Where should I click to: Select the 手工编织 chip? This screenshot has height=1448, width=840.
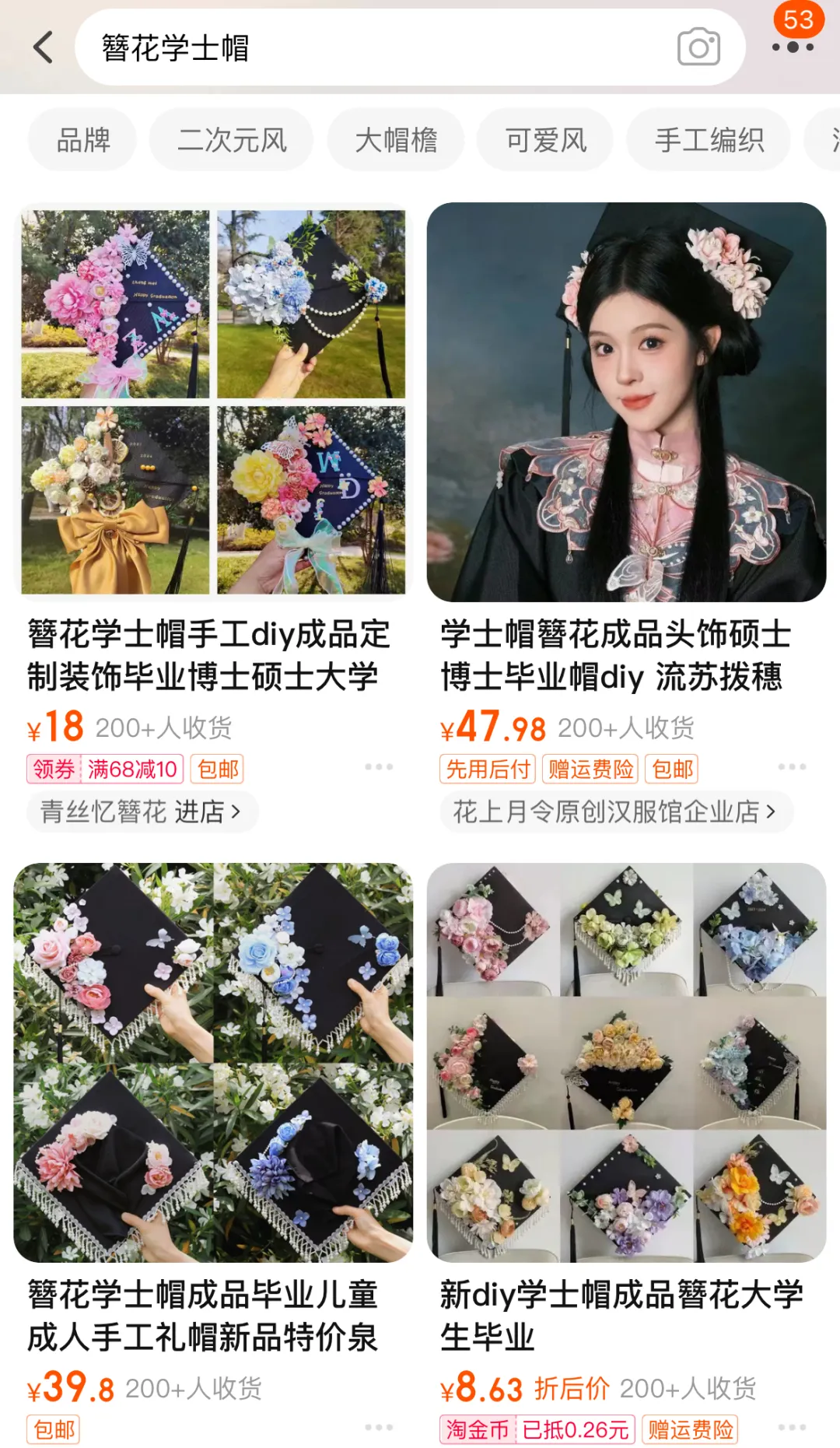tap(709, 141)
